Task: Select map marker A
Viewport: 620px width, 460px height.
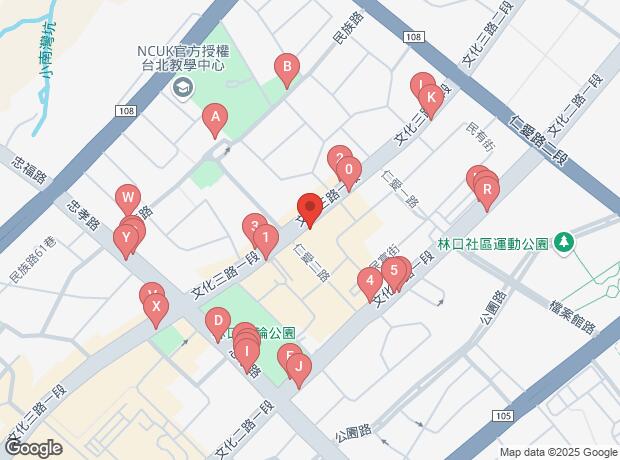Action: click(x=213, y=118)
